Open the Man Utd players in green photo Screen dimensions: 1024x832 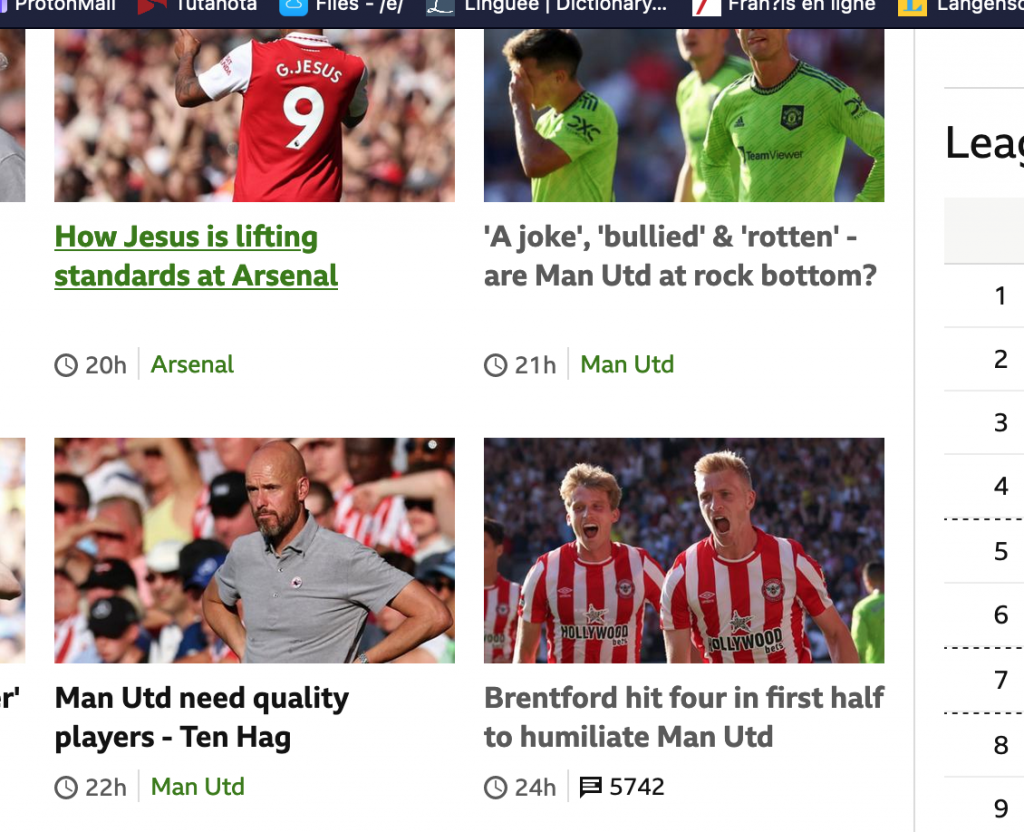pyautogui.click(x=683, y=115)
